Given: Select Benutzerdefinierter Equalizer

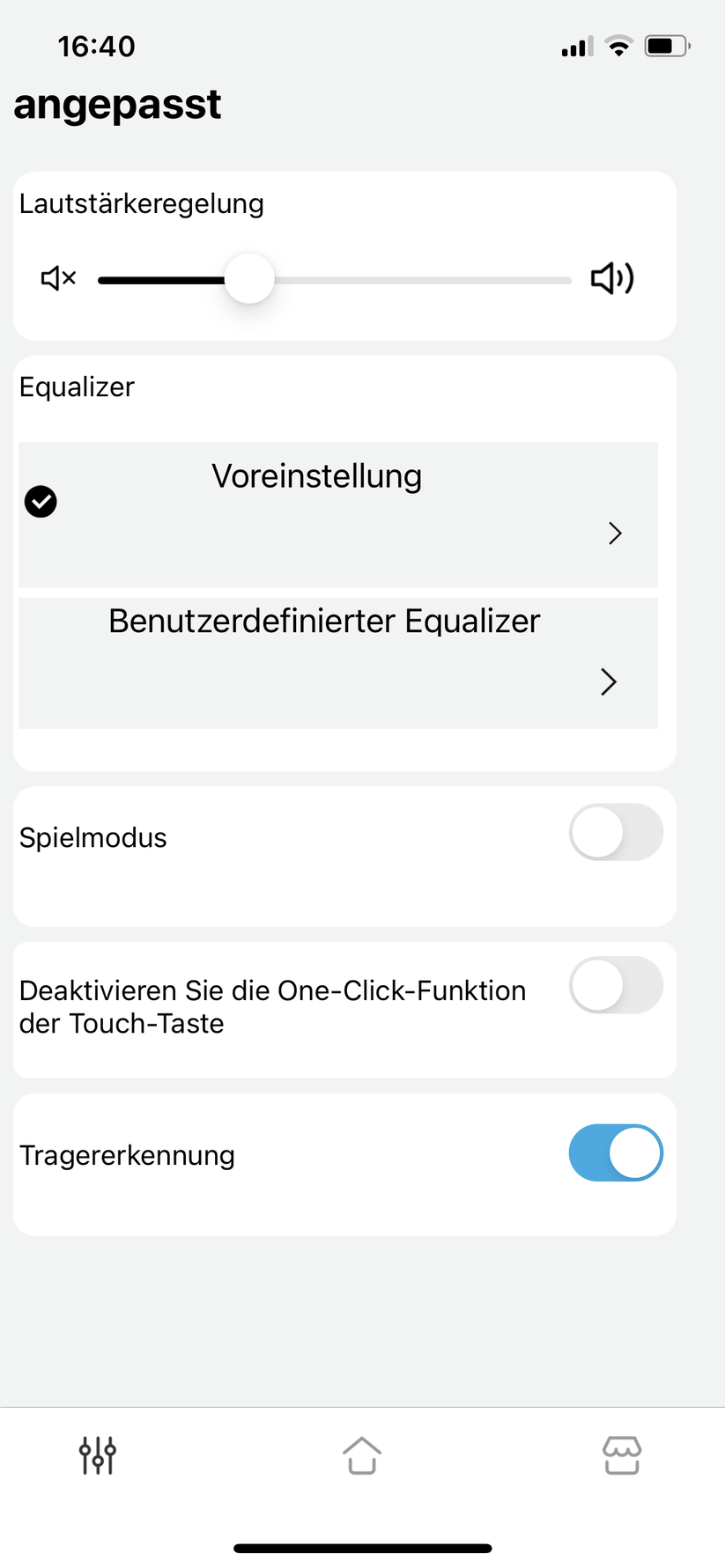Looking at the screenshot, I should (324, 622).
